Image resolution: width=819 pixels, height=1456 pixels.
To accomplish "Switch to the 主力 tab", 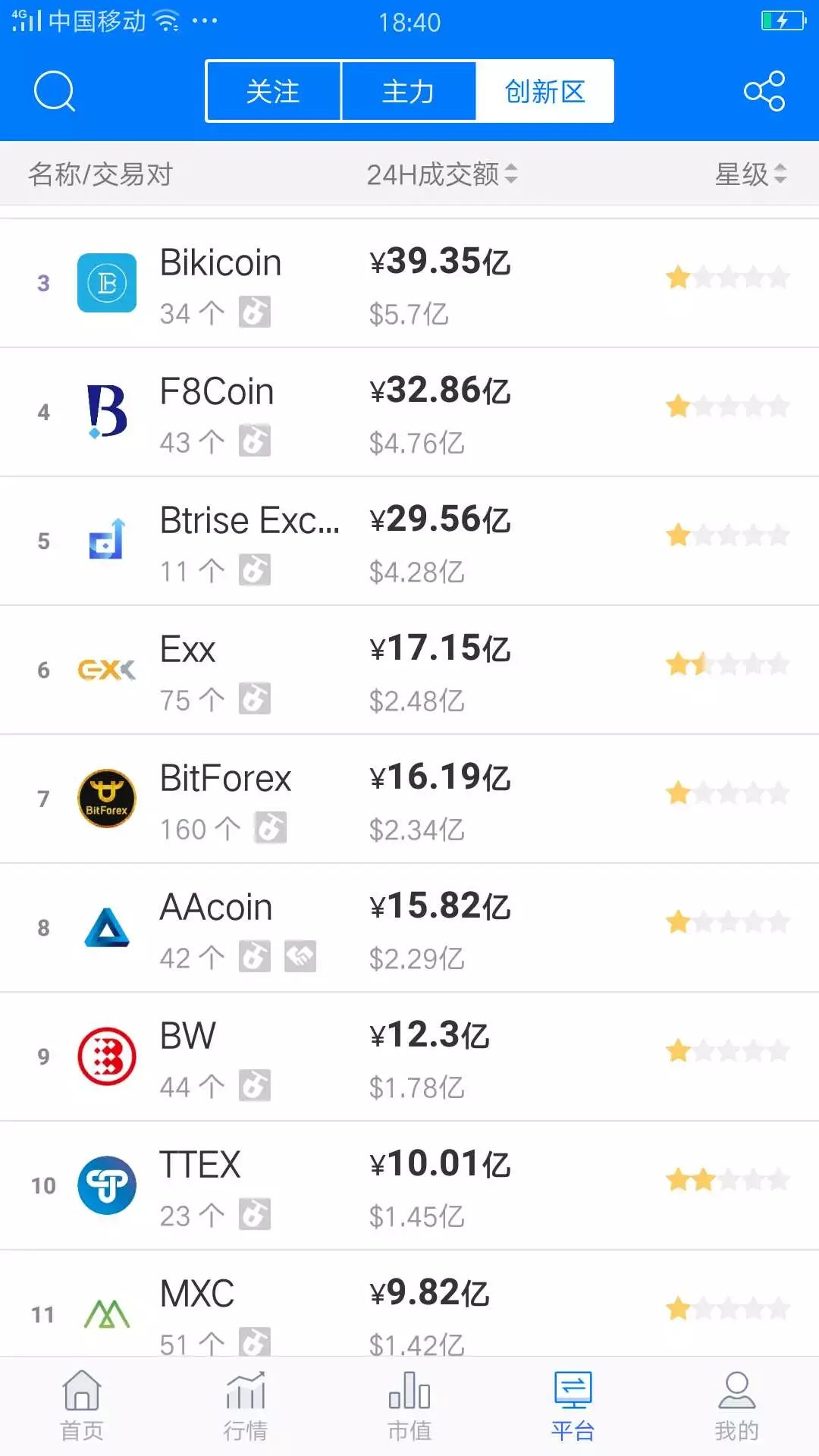I will [x=409, y=91].
